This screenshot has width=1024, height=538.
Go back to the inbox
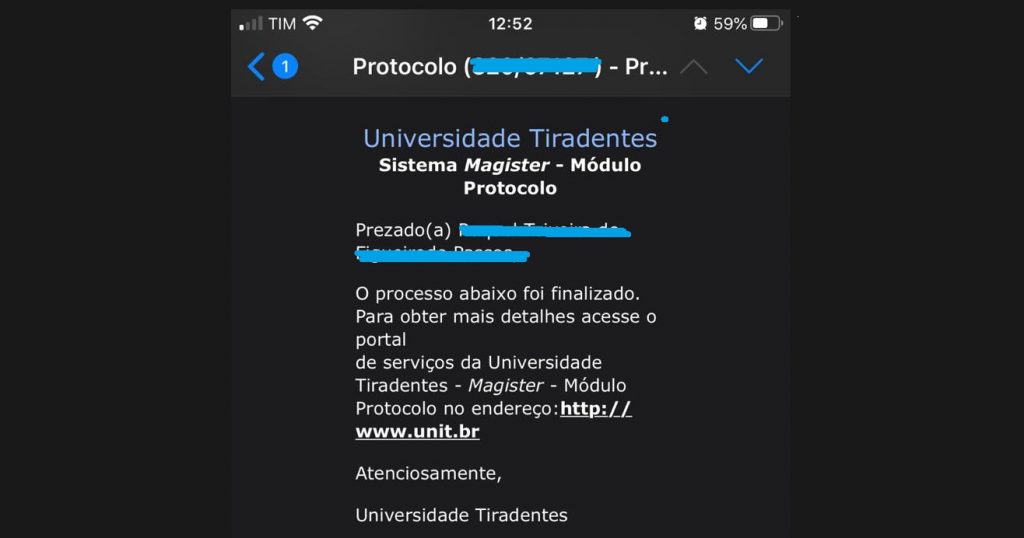[258, 67]
